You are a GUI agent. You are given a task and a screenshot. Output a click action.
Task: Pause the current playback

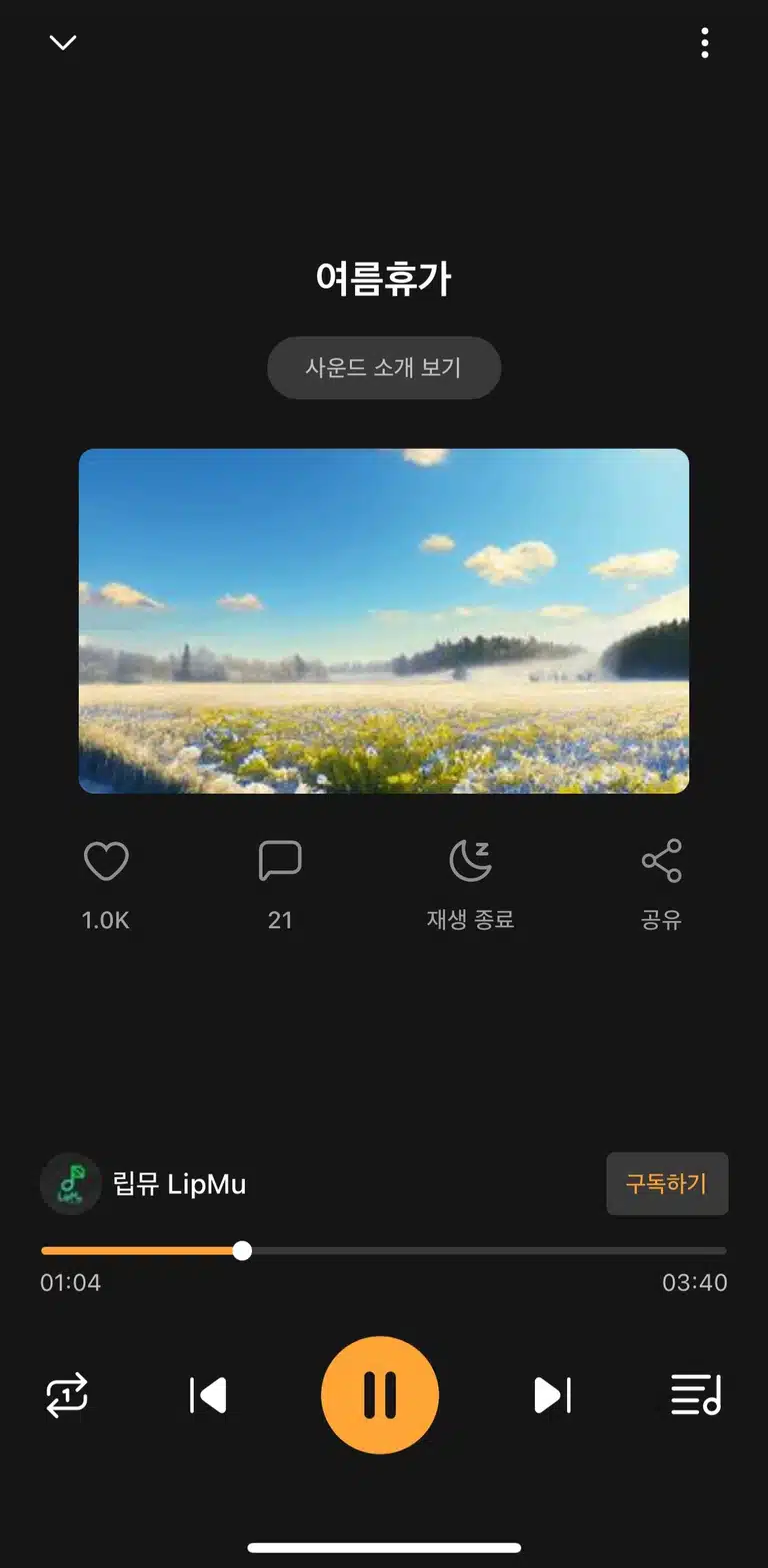380,1395
